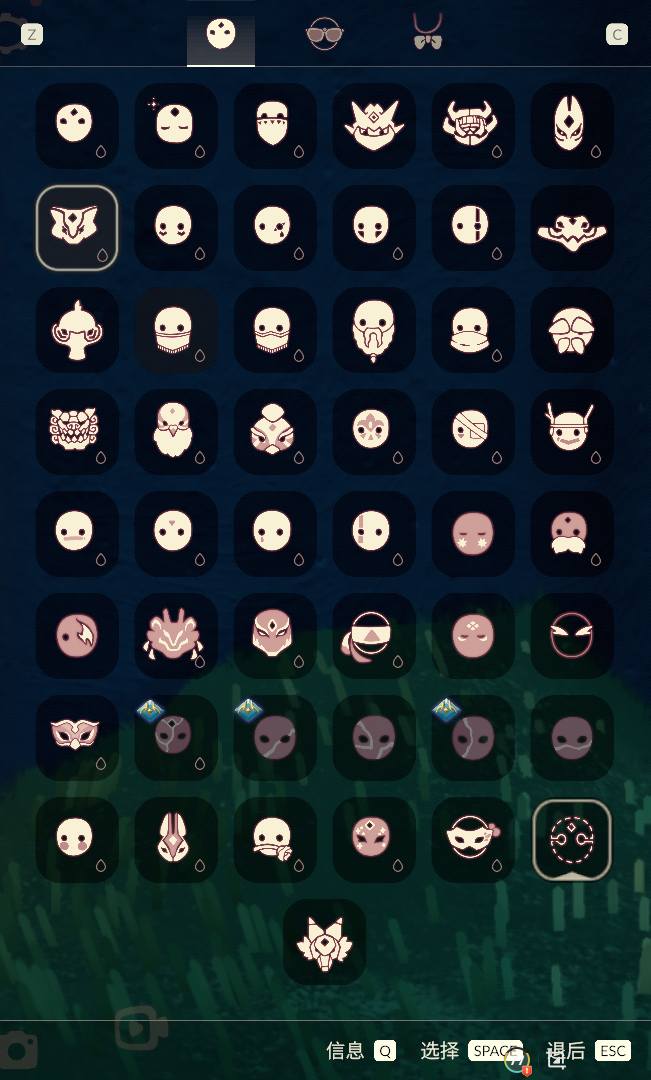Viewport: 651px width, 1080px height.
Task: Choose the crab mask
Action: point(174,635)
